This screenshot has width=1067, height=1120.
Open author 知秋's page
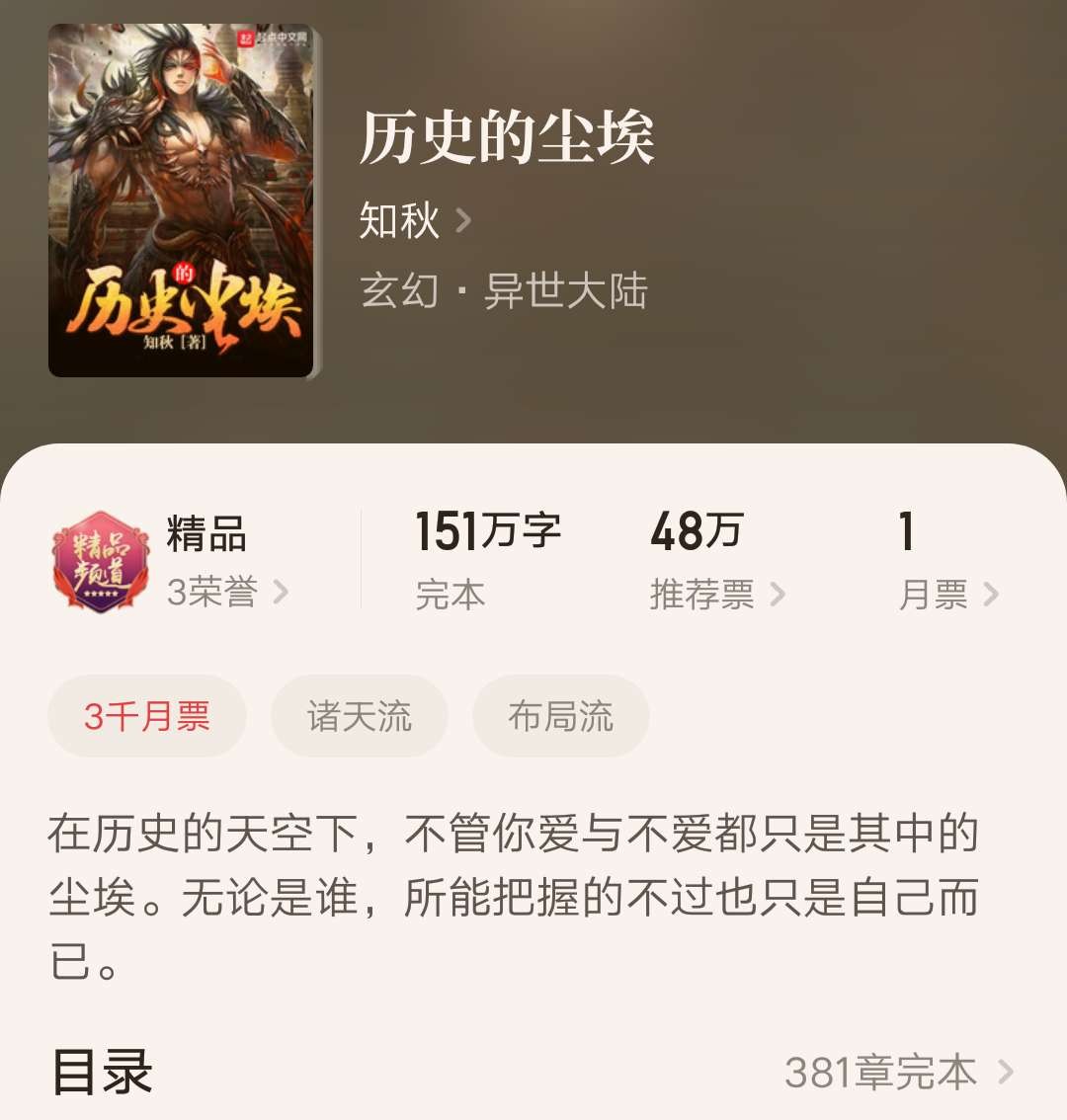point(415,219)
